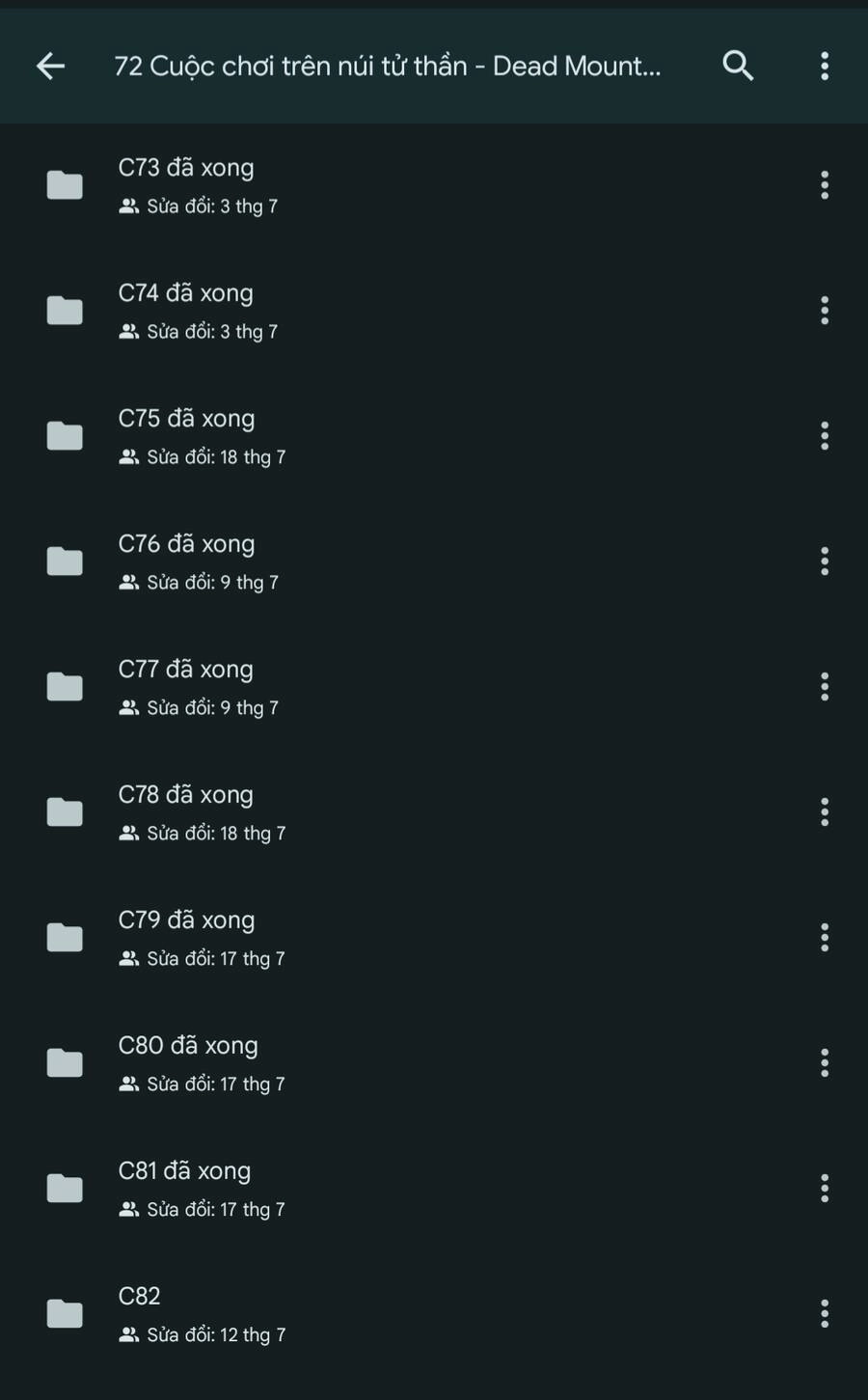
Task: Open the top bar overflow menu
Action: point(825,66)
